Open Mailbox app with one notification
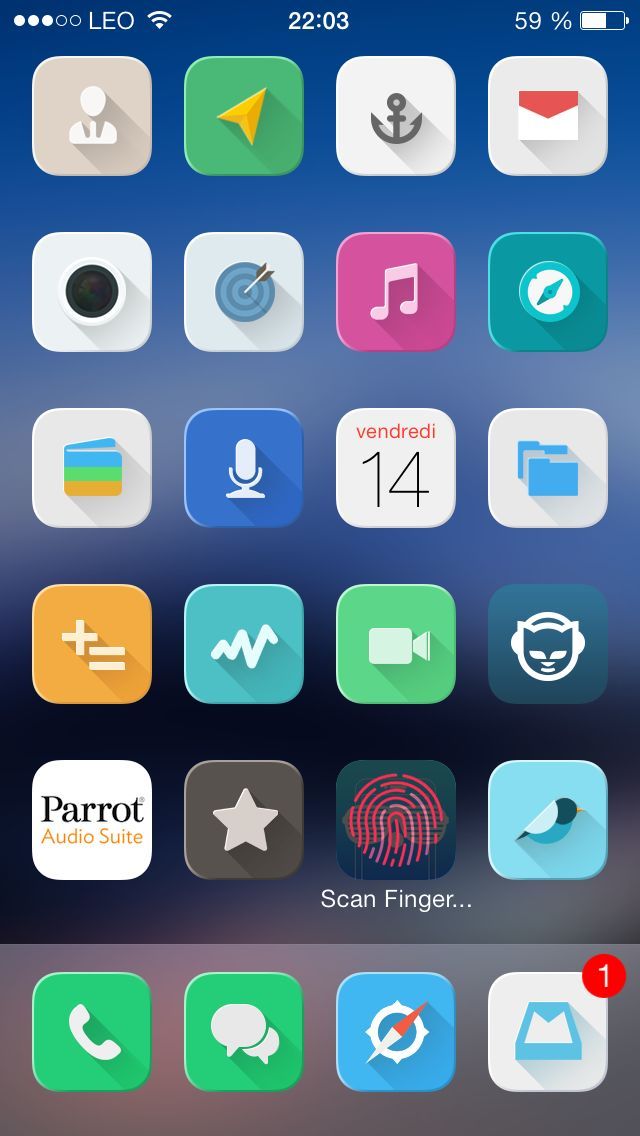Screen dimensions: 640x1136 point(548,1032)
